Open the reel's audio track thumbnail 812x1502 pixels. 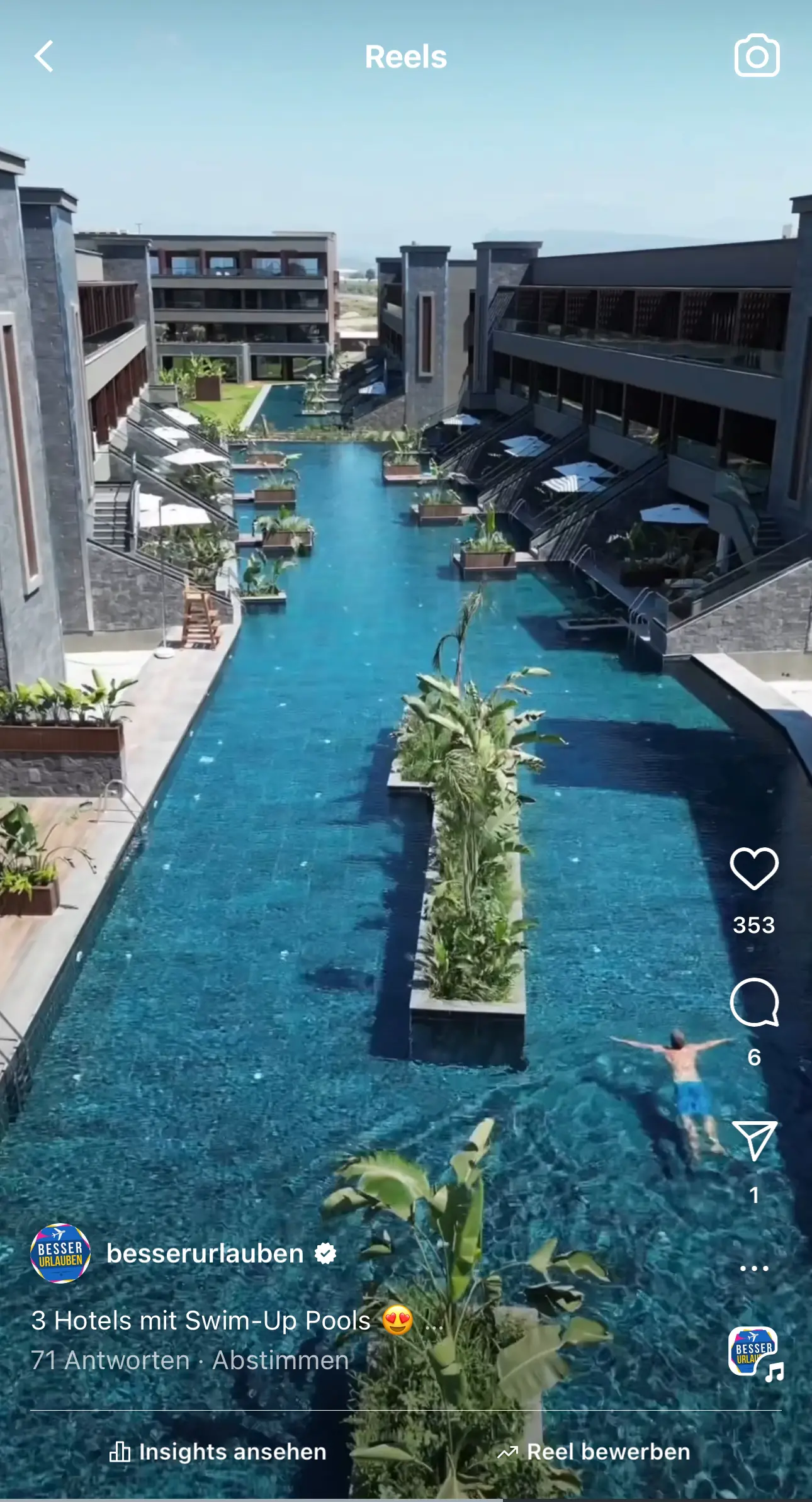755,1353
